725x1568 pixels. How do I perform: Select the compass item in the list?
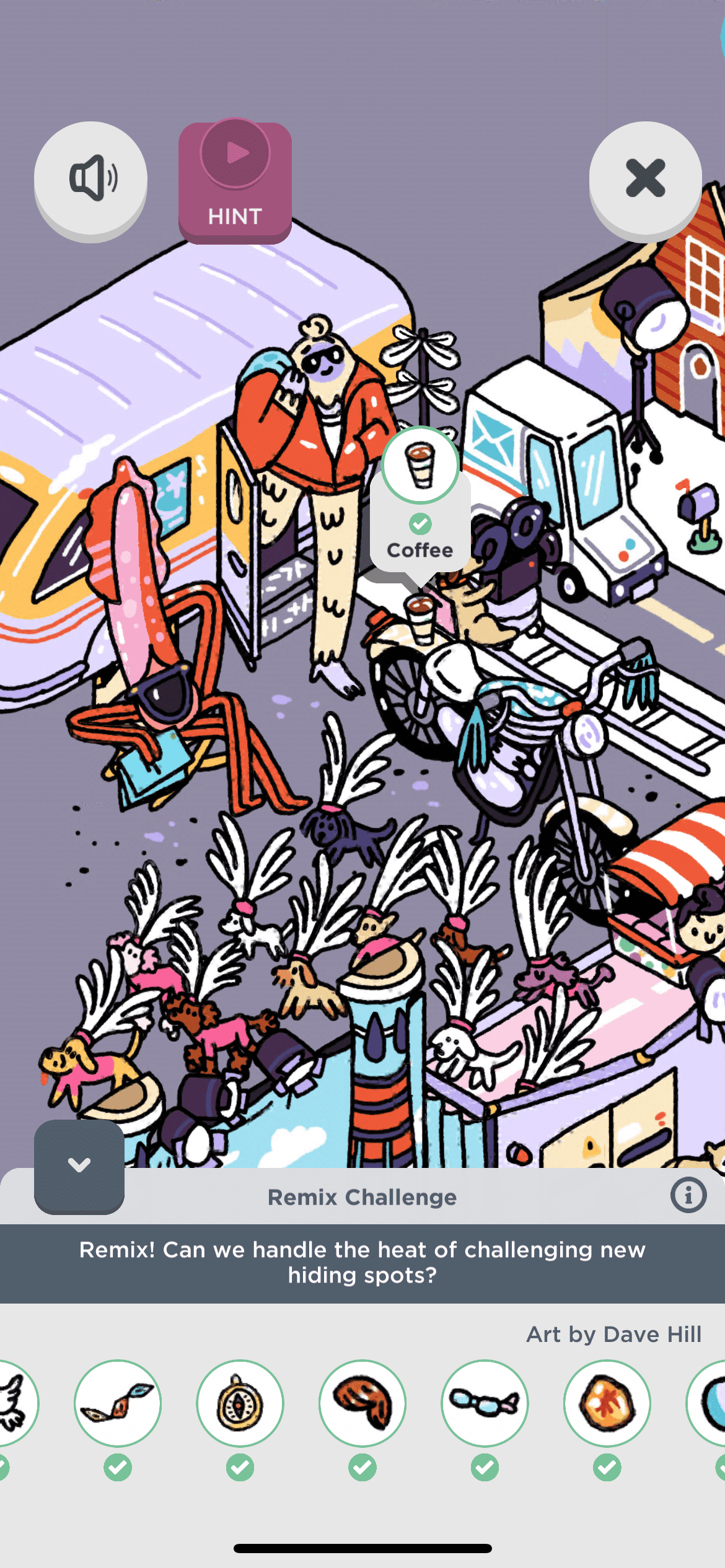(x=240, y=1403)
